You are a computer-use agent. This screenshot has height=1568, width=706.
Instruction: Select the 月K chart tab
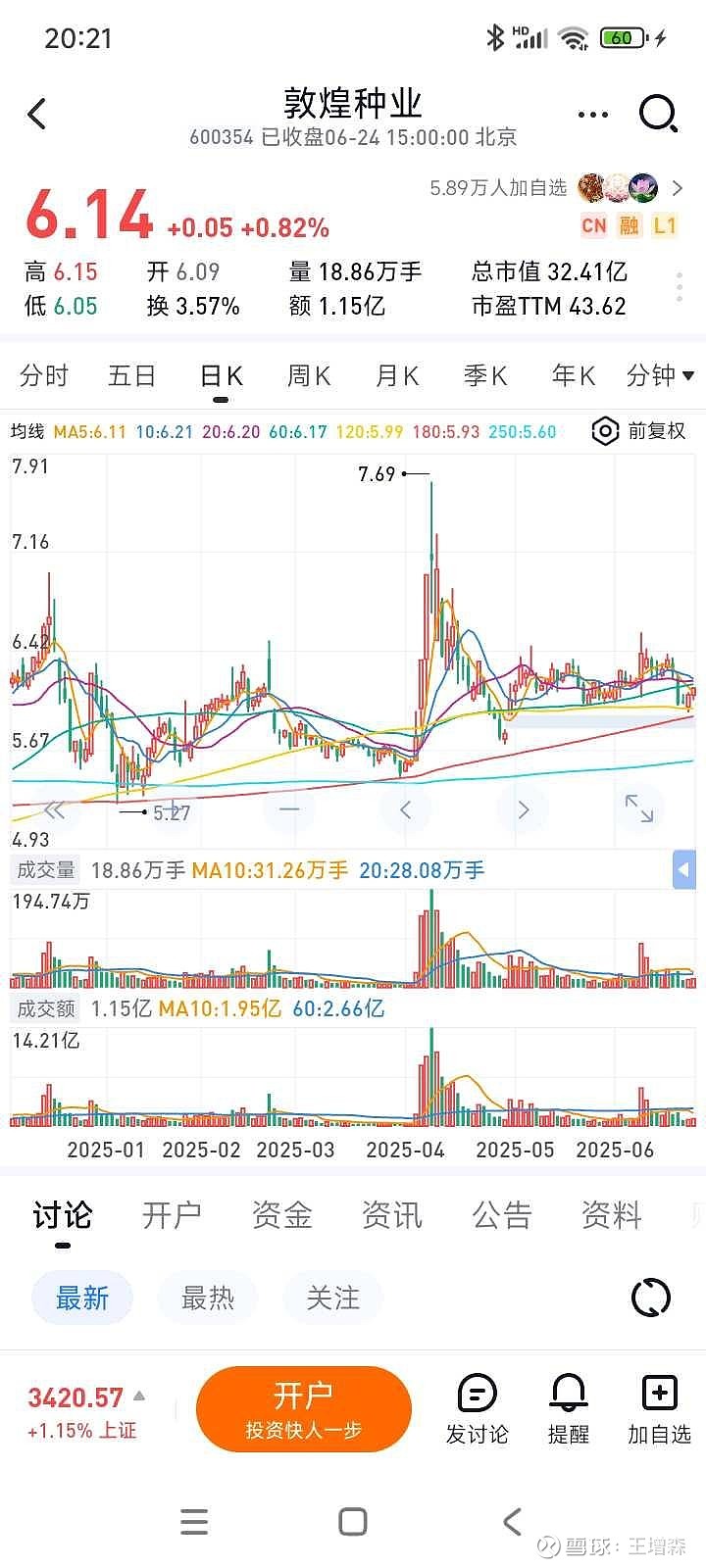pyautogui.click(x=397, y=375)
